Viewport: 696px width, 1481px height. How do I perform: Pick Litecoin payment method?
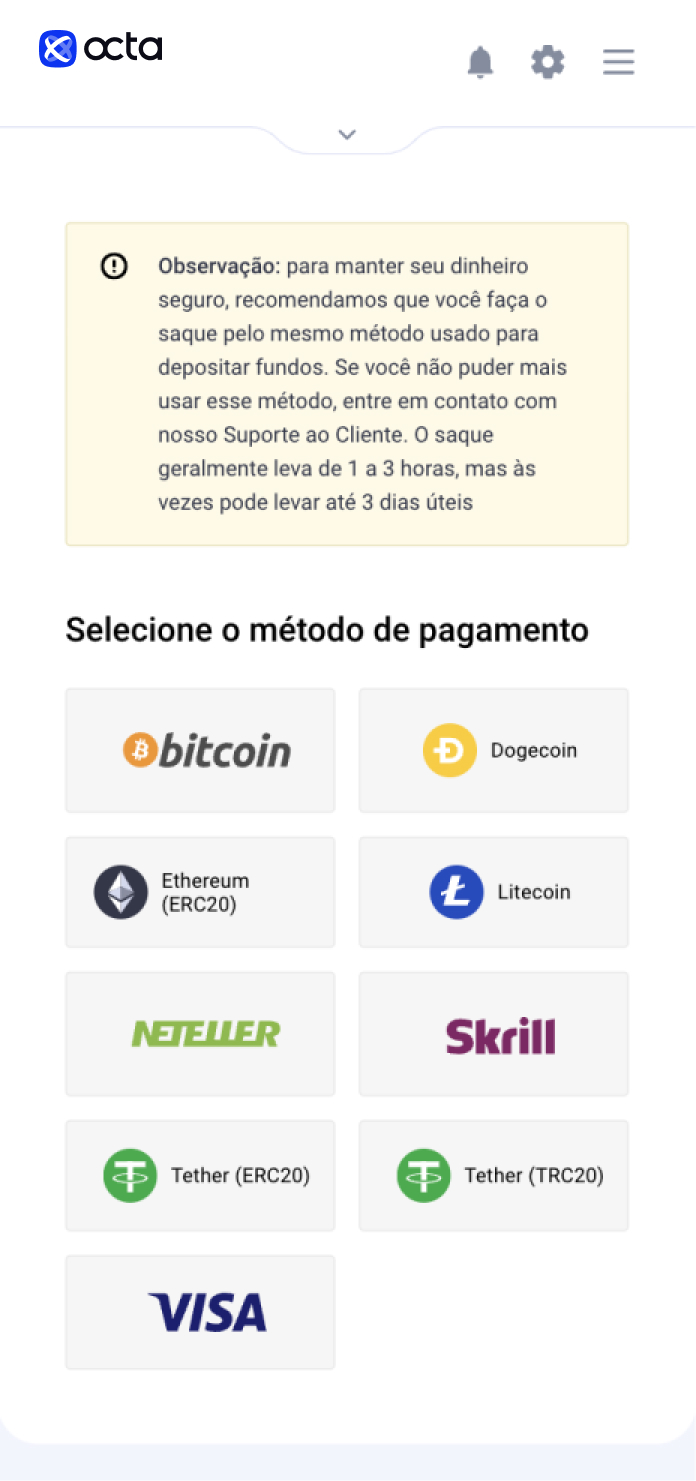click(x=494, y=892)
